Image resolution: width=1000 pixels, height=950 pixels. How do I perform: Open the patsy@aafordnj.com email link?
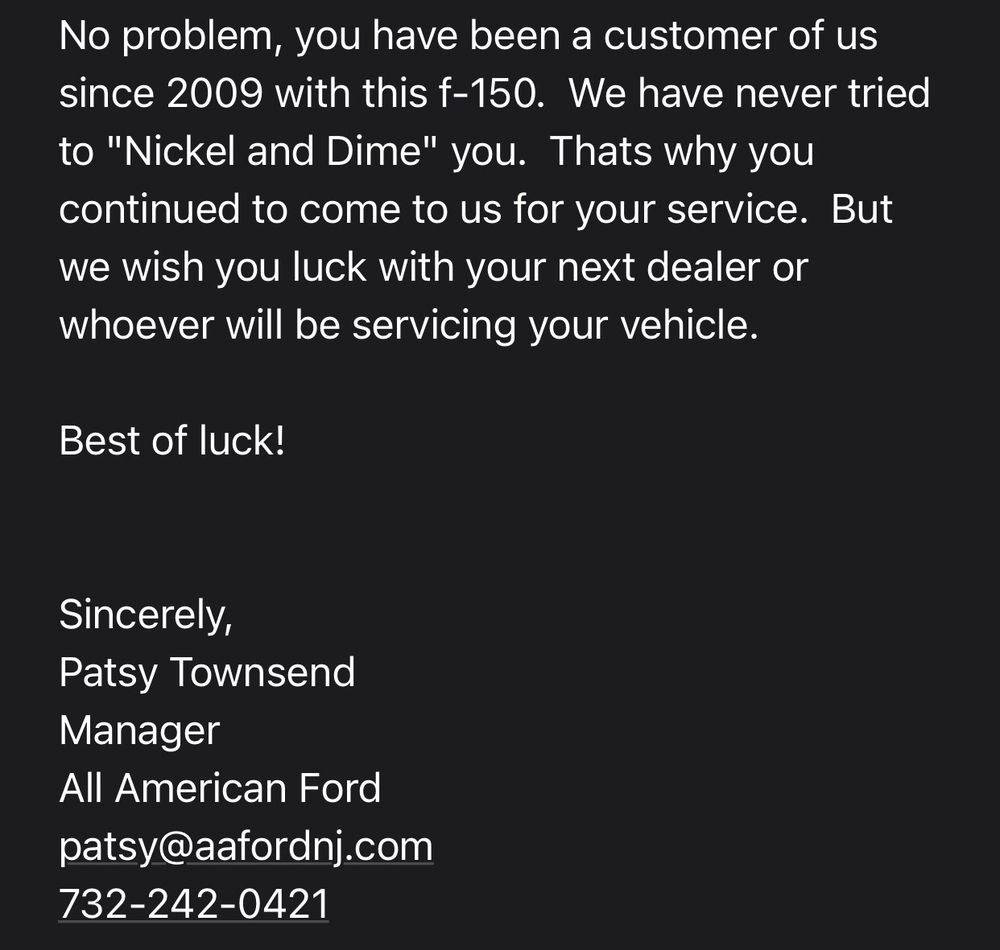click(246, 847)
